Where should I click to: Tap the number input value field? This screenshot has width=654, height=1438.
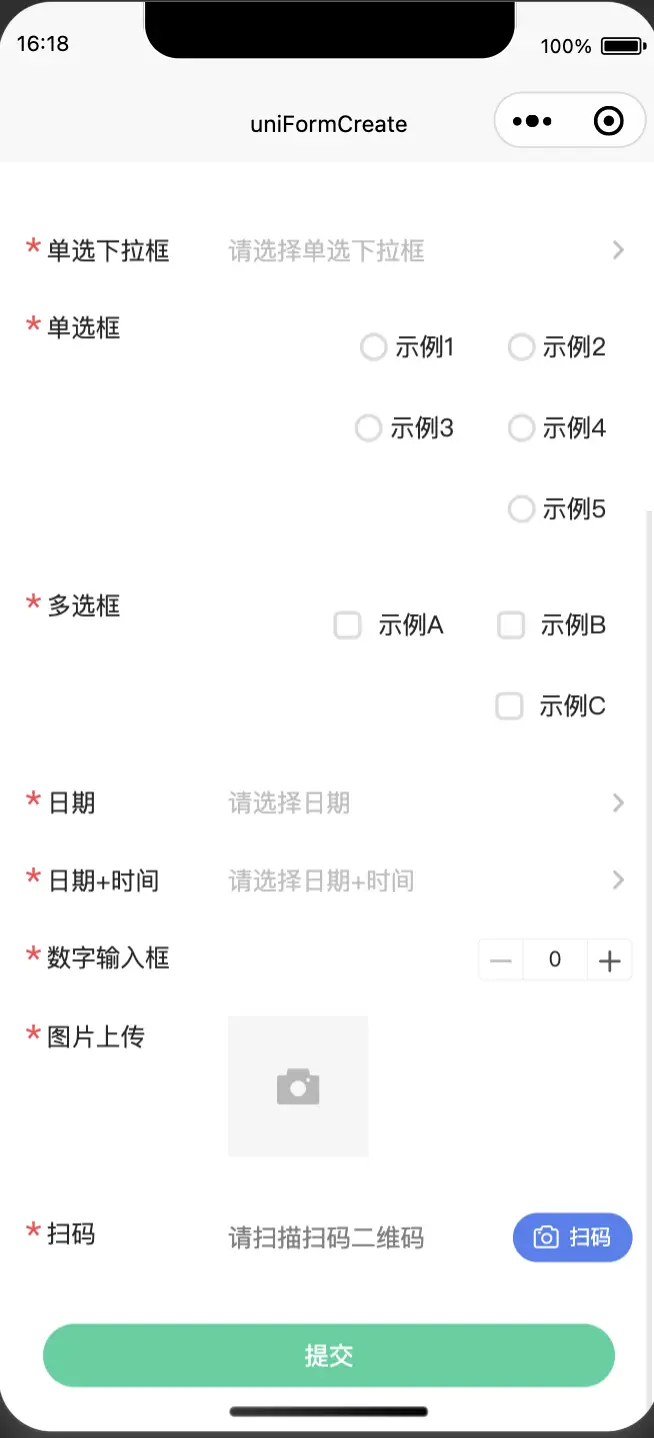(555, 961)
